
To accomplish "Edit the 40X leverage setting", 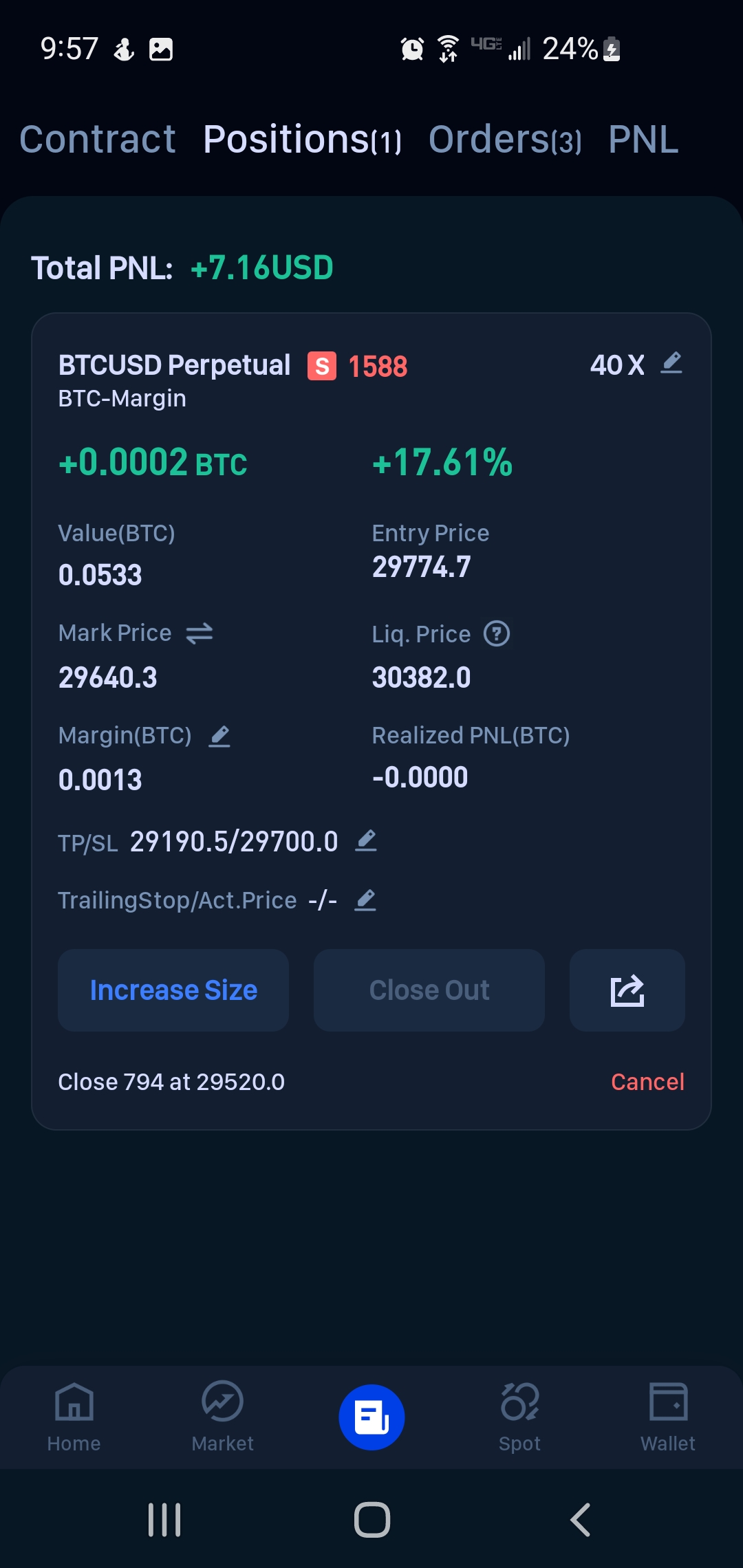I will [x=671, y=363].
